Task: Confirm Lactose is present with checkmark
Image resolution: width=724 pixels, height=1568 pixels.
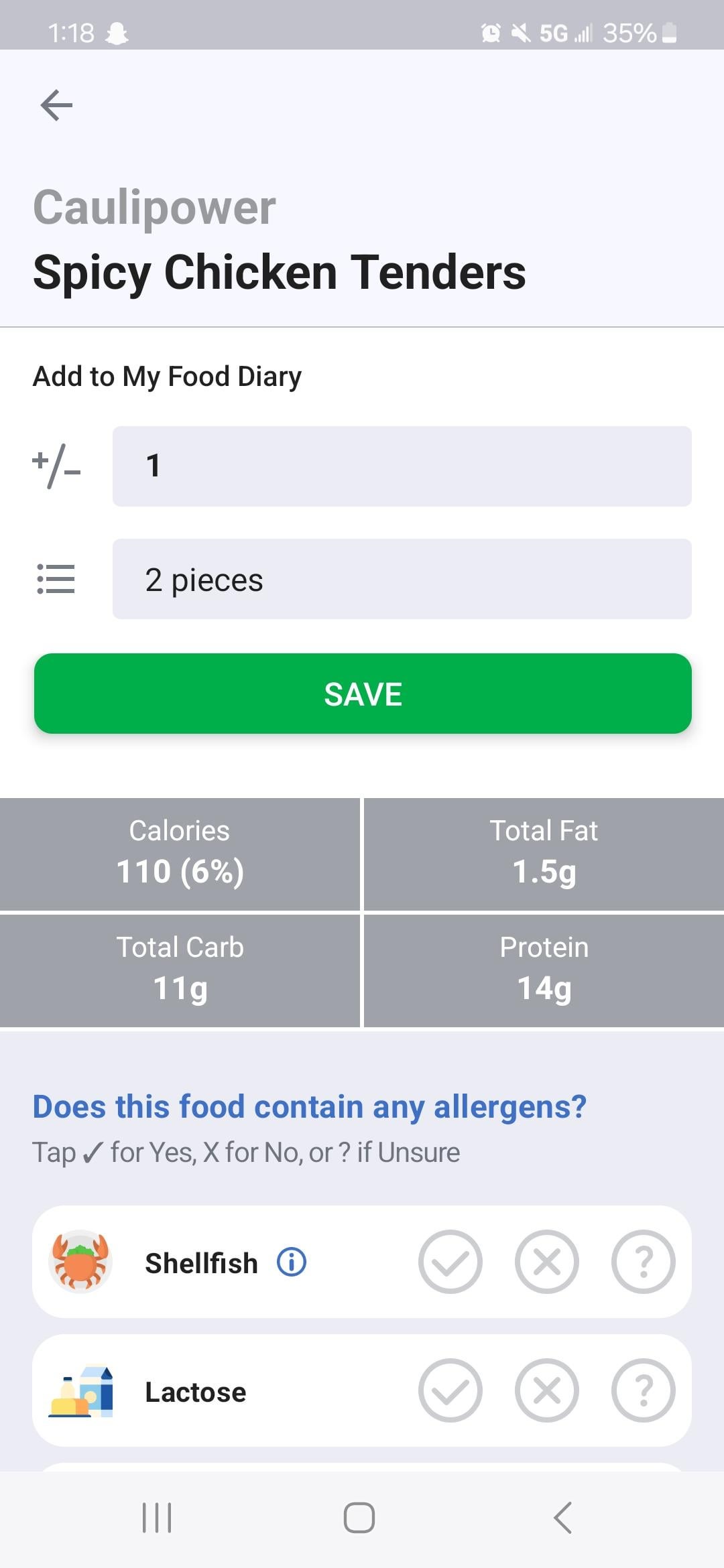Action: tap(450, 1390)
